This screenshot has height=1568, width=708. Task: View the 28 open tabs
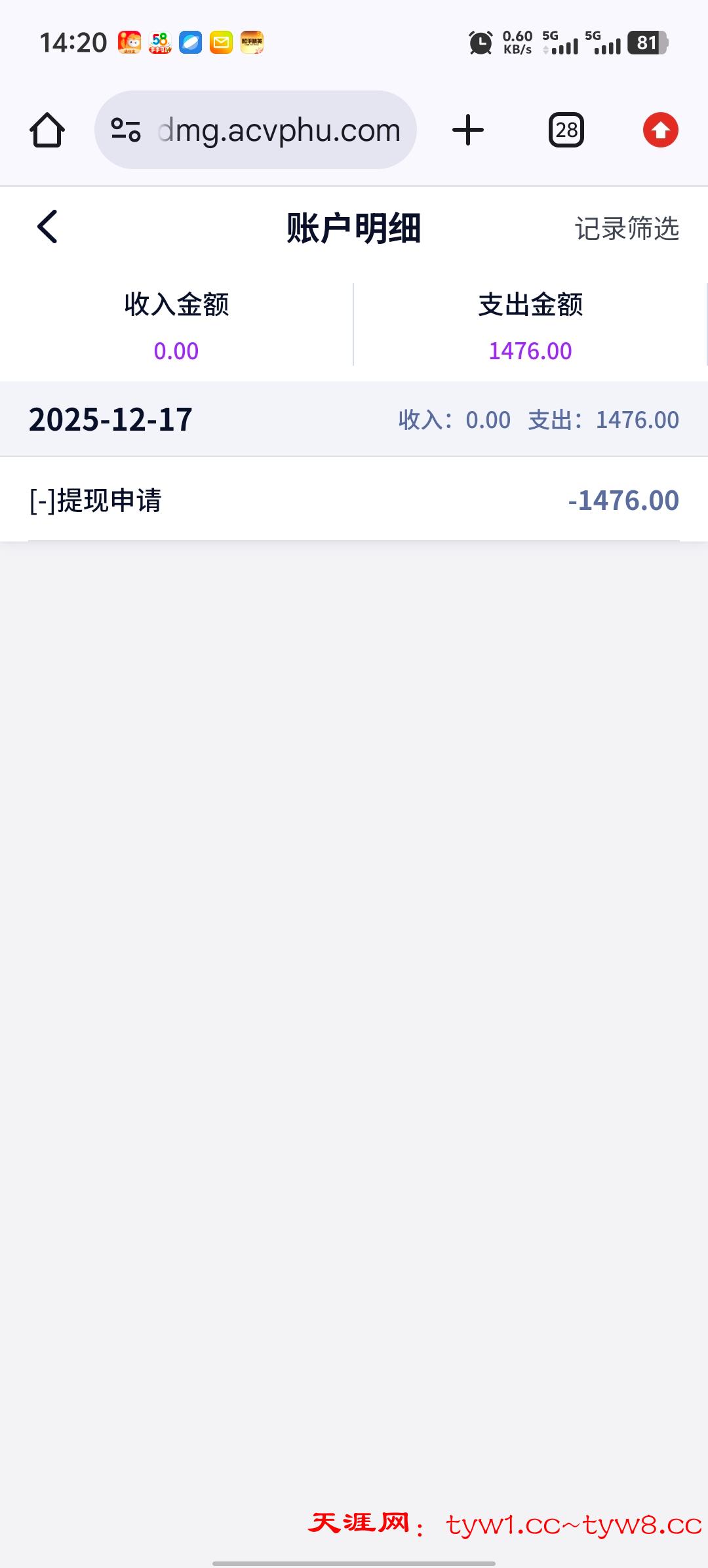click(x=566, y=130)
